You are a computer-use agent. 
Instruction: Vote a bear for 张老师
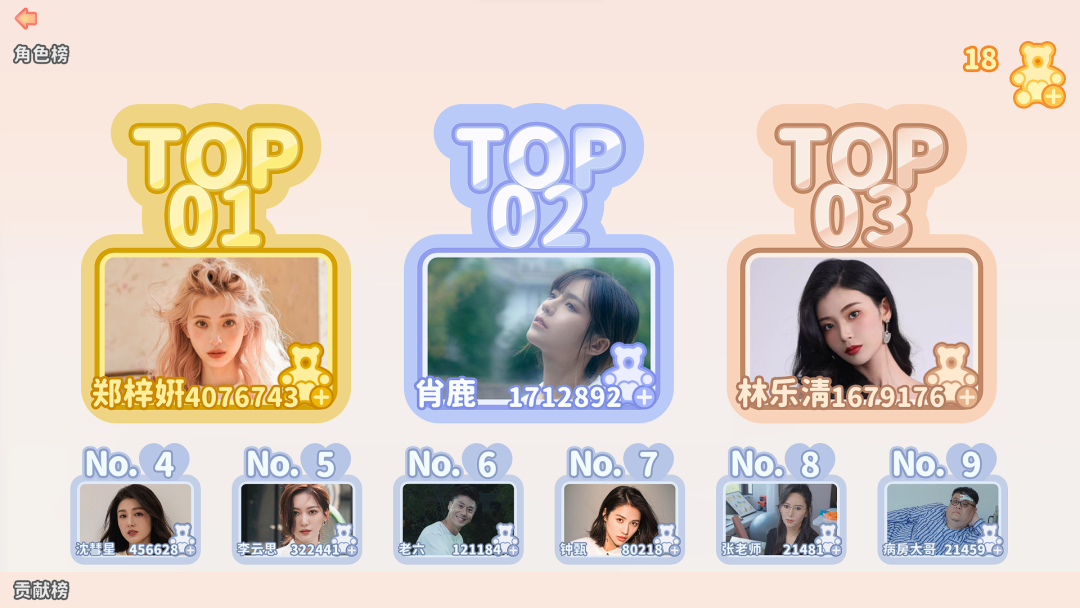pyautogui.click(x=828, y=540)
